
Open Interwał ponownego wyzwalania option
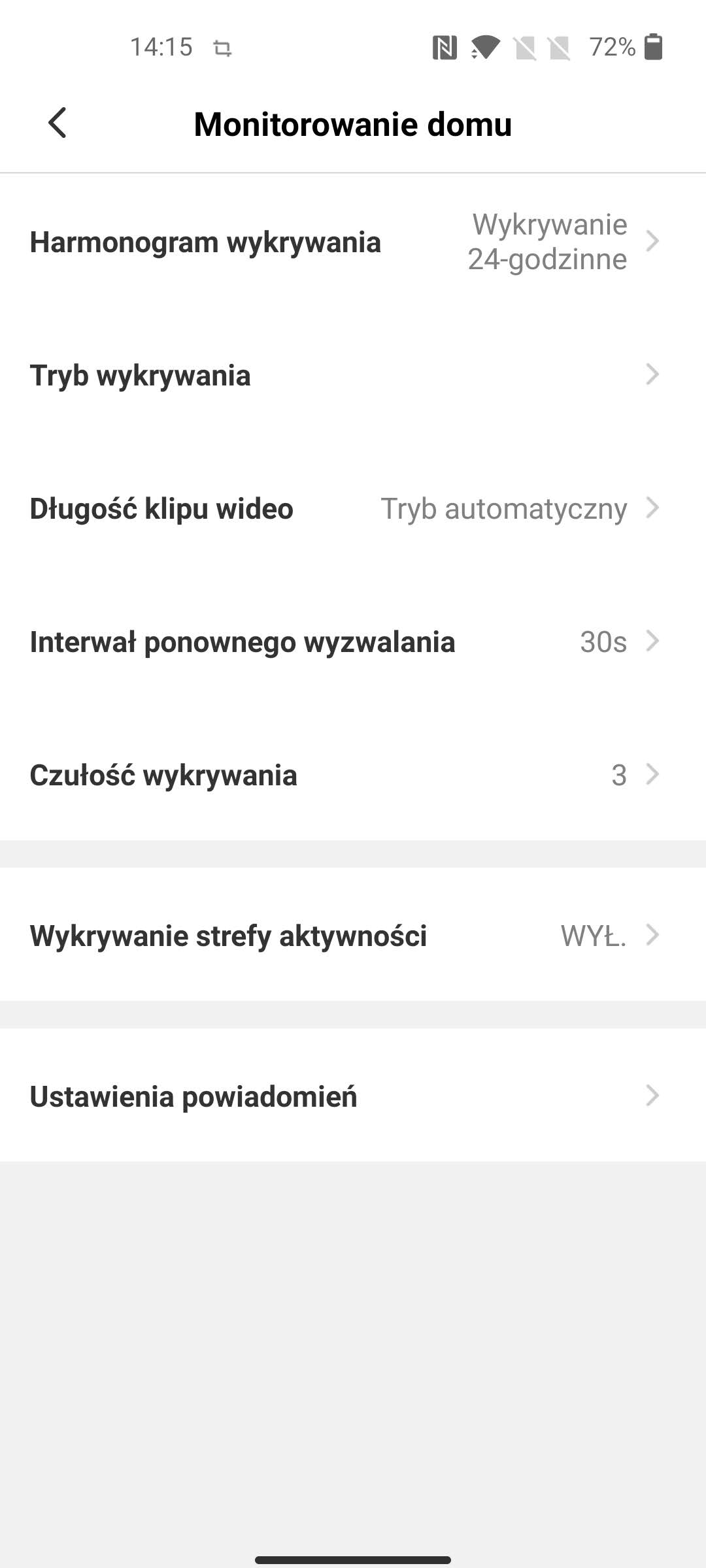click(353, 642)
